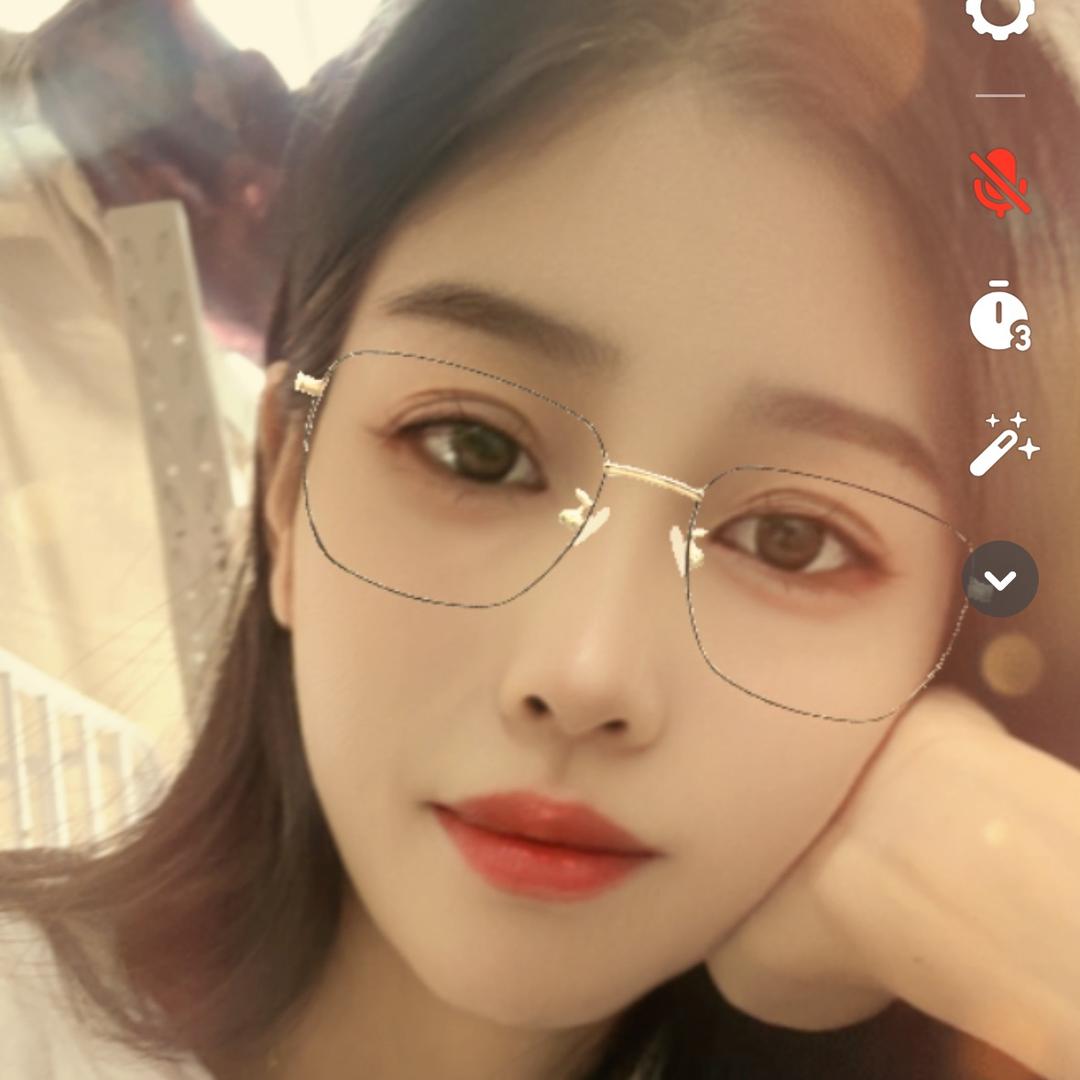Set the 3-second countdown timer
Image resolution: width=1080 pixels, height=1080 pixels.
[999, 317]
